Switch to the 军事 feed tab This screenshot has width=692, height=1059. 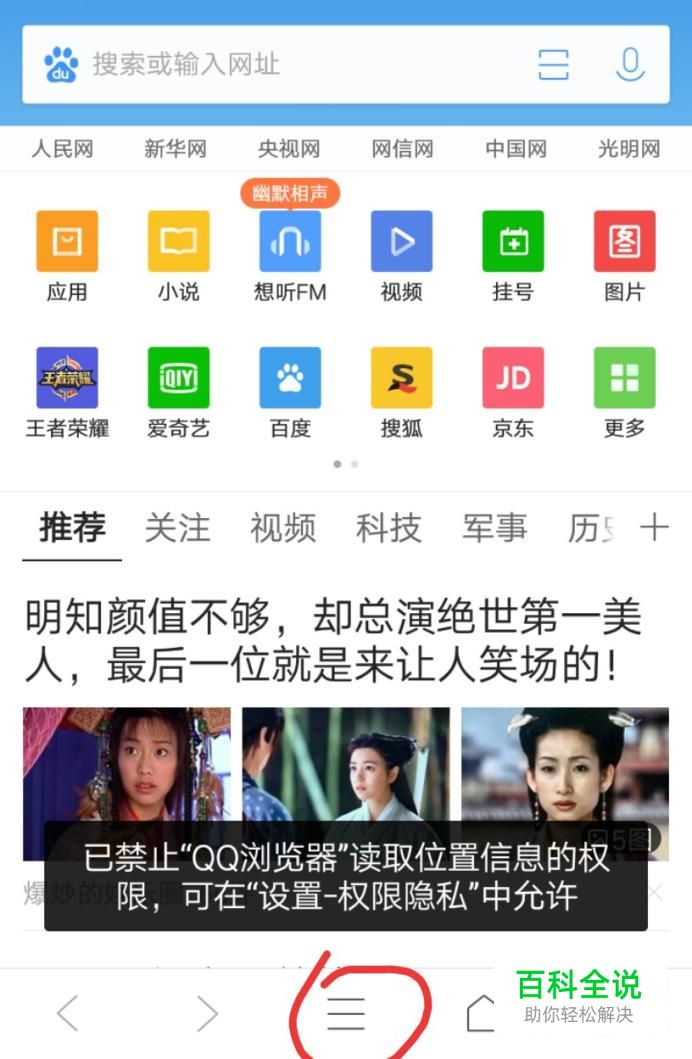(494, 528)
